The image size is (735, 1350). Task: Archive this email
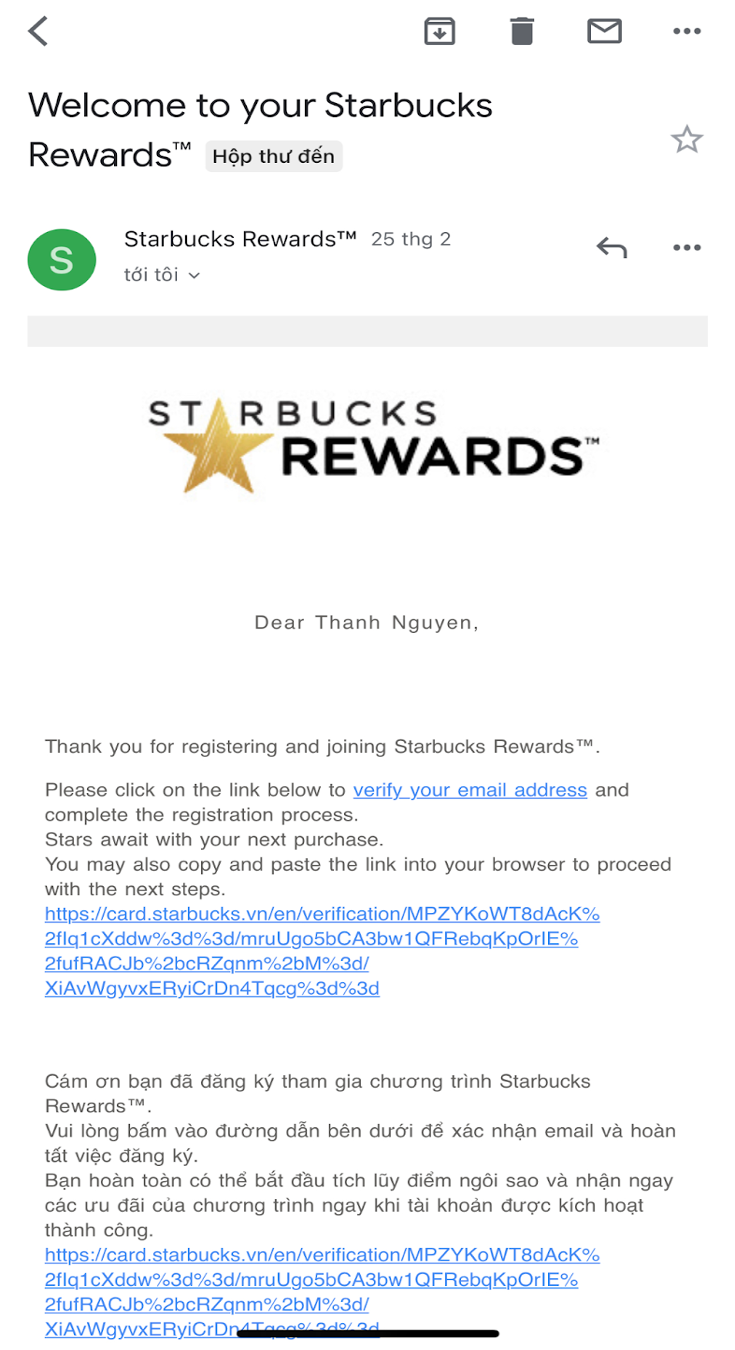[440, 32]
